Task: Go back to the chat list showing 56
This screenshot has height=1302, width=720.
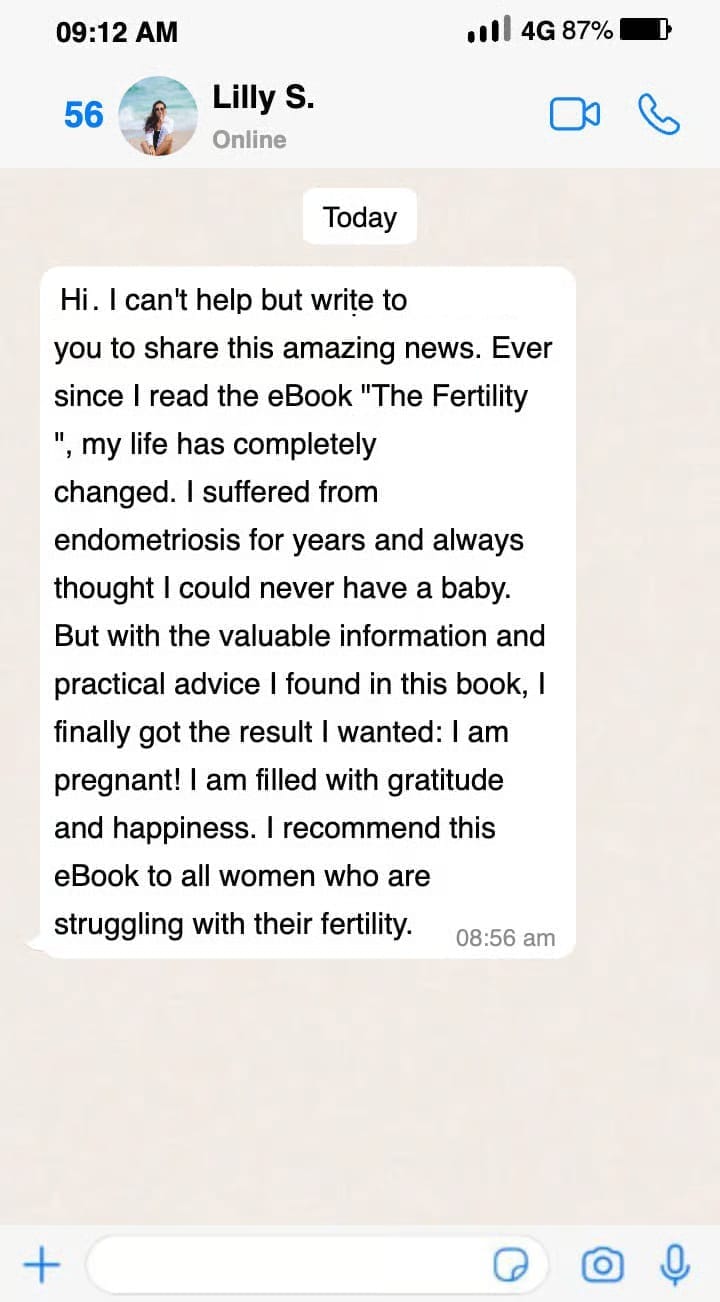Action: (83, 115)
